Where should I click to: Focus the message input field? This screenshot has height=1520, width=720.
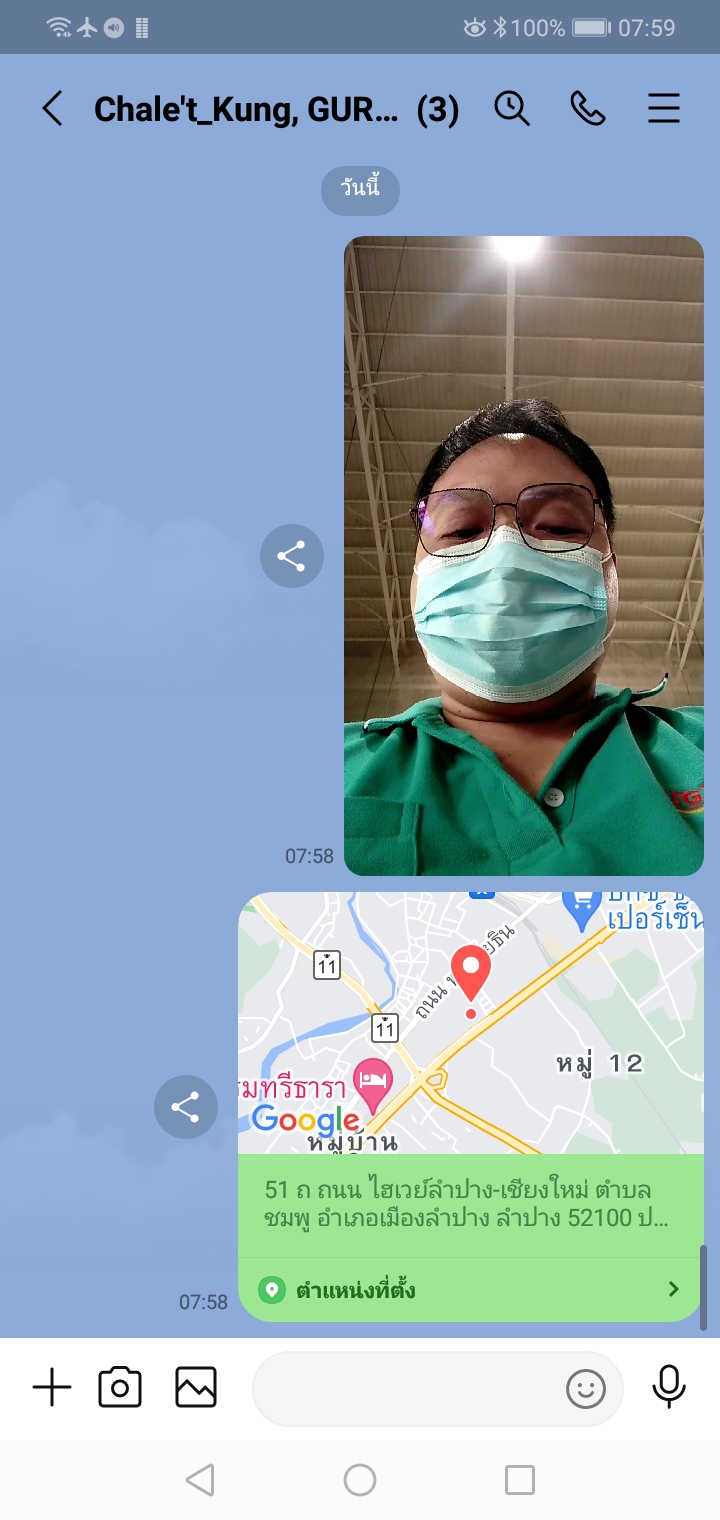(x=405, y=1388)
